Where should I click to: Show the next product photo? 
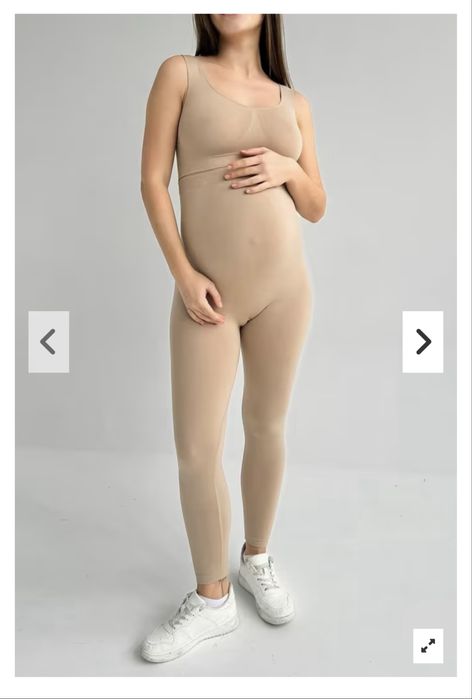pos(423,341)
